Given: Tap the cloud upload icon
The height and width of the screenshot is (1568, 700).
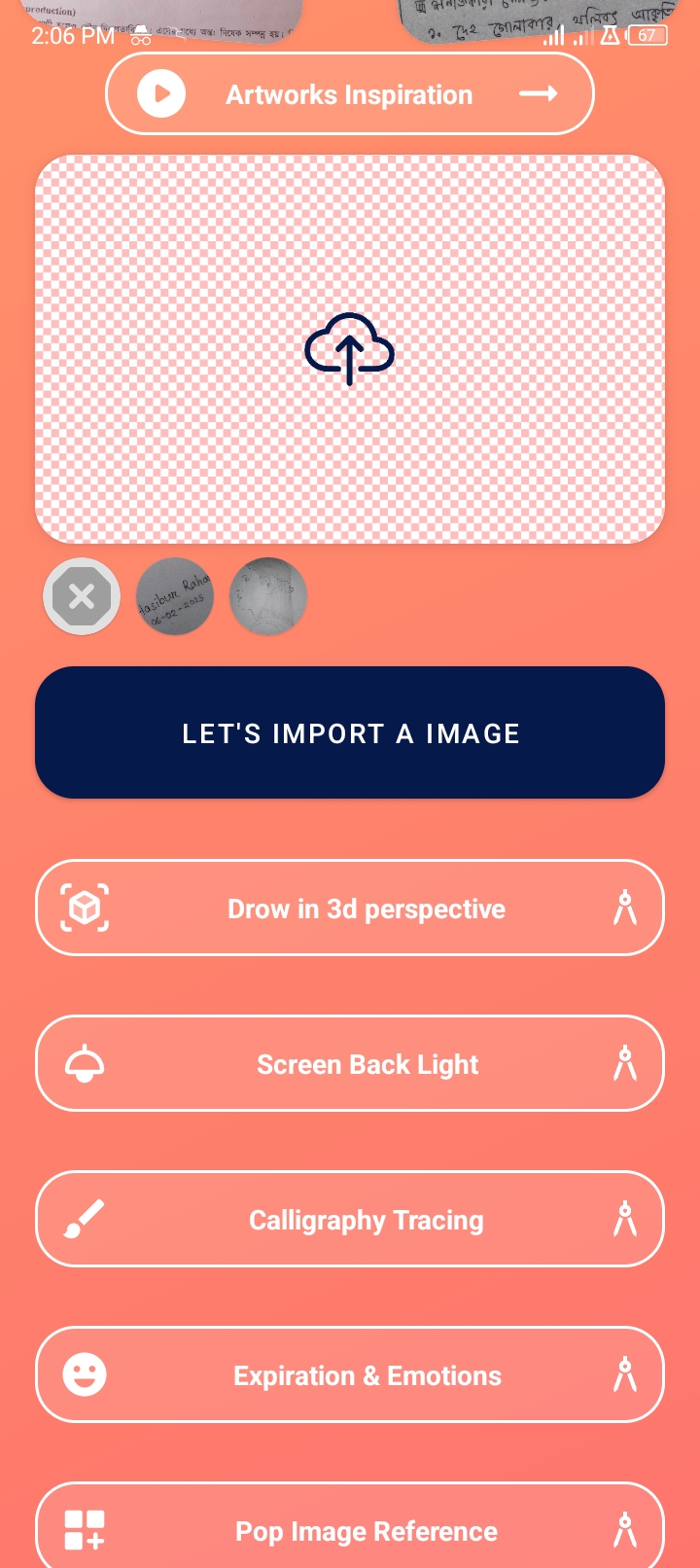Looking at the screenshot, I should point(349,348).
